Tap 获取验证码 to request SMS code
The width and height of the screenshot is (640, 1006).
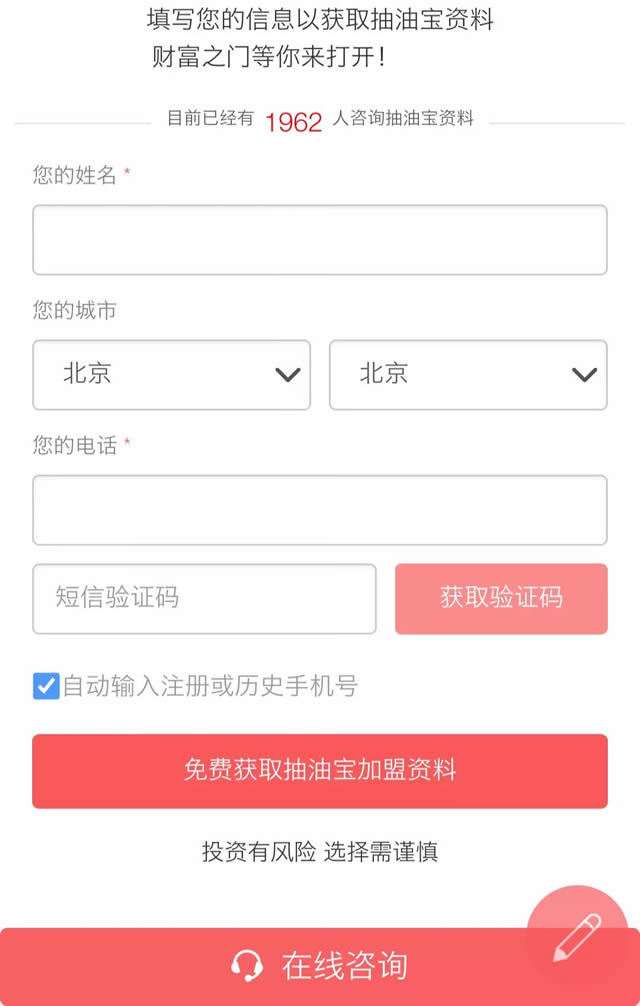[501, 599]
